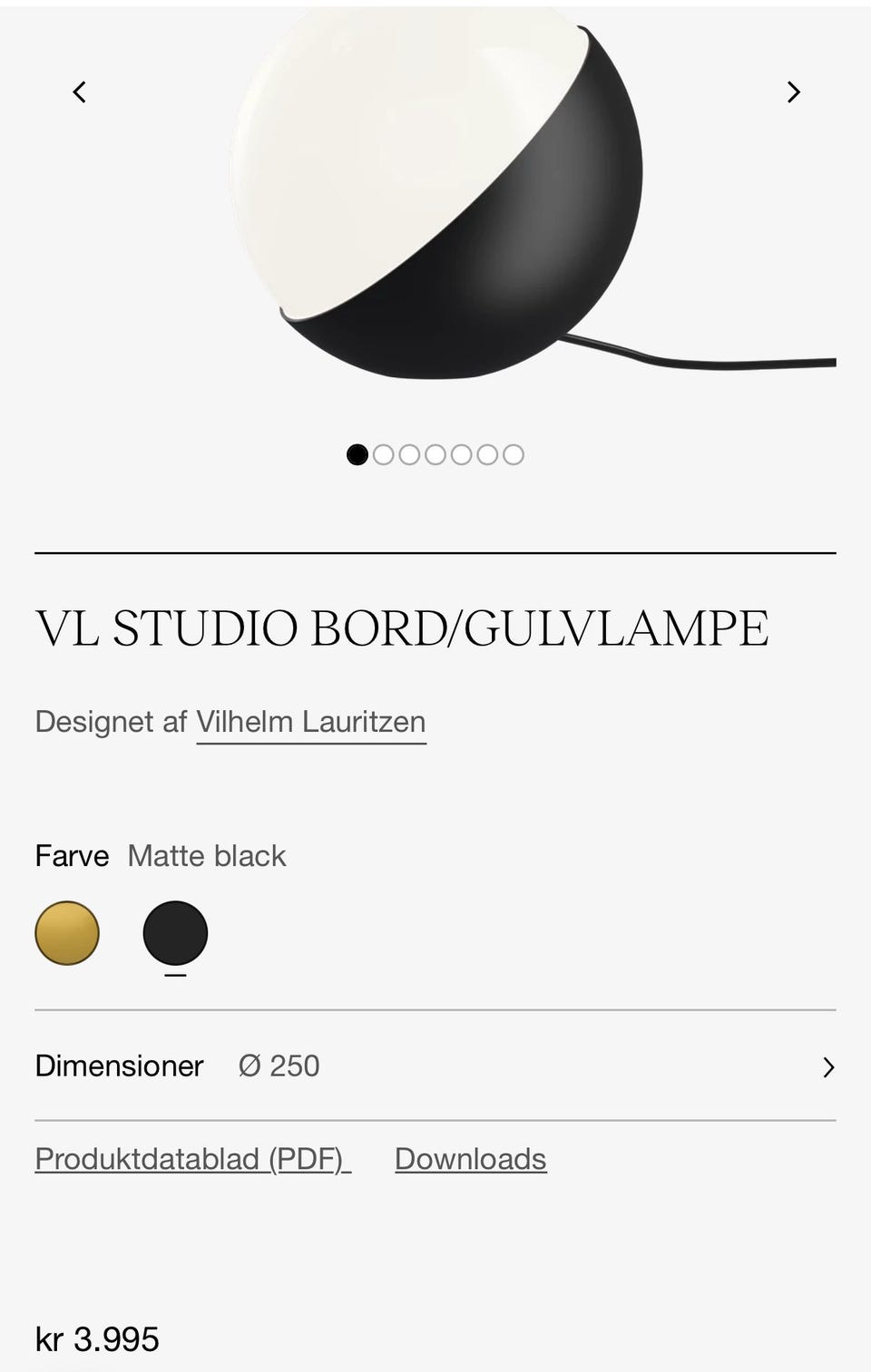871x1372 pixels.
Task: Open the Downloads section
Action: coord(469,1158)
